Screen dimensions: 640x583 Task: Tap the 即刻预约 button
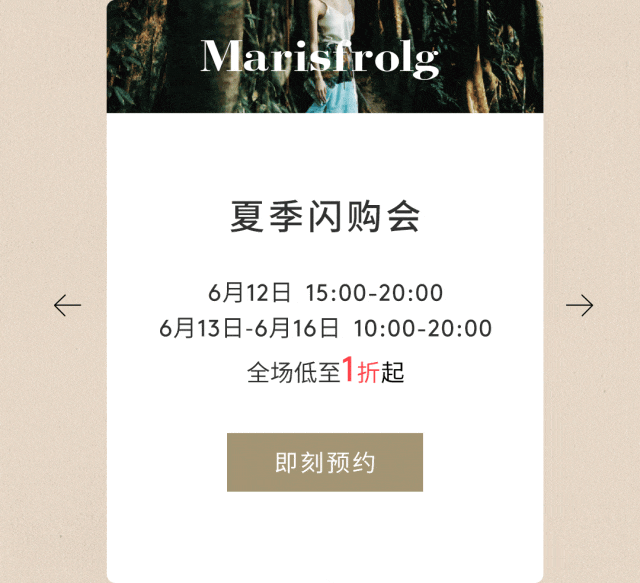[325, 462]
